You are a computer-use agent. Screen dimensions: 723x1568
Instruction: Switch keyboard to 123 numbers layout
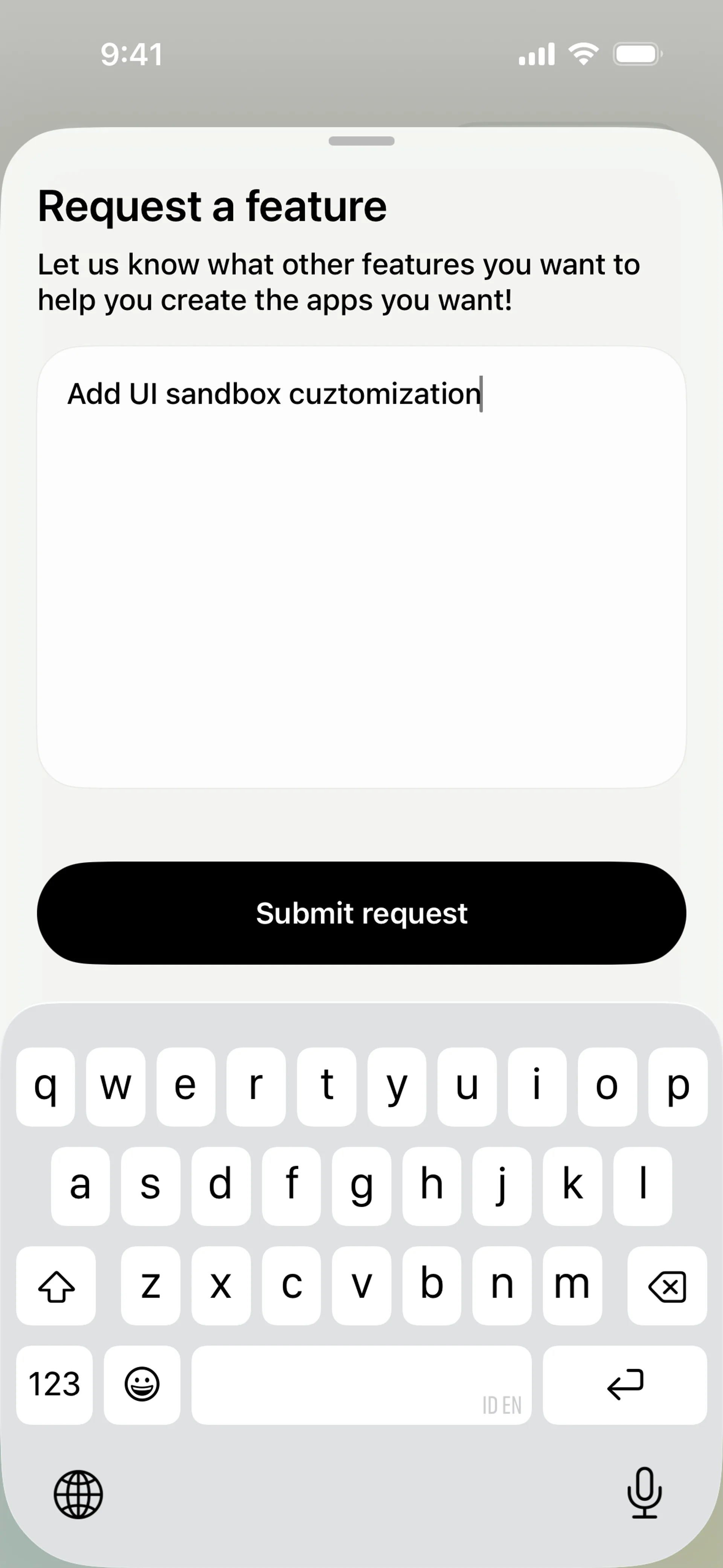click(x=55, y=1385)
